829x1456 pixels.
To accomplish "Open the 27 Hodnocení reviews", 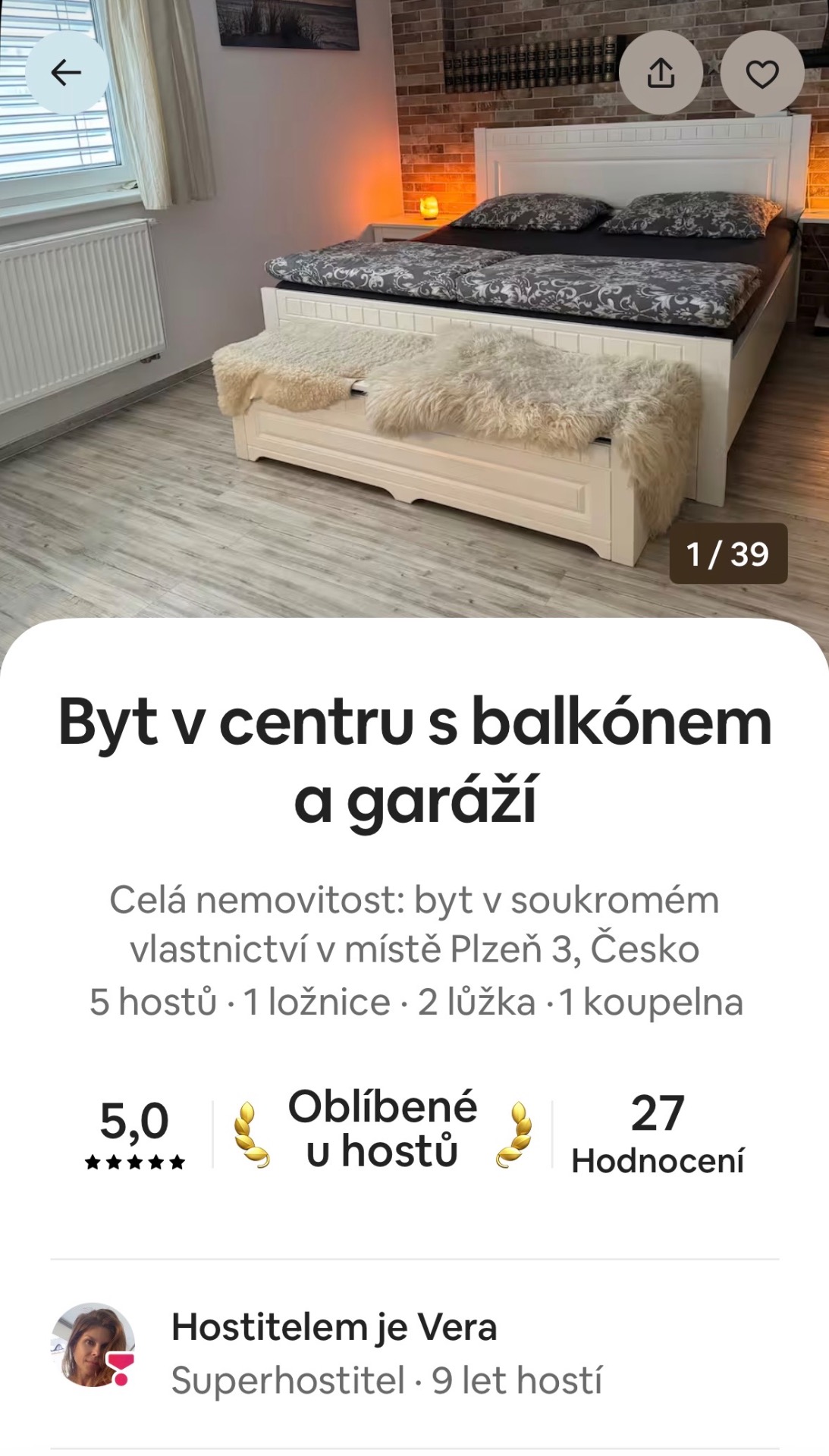I will (x=657, y=1134).
